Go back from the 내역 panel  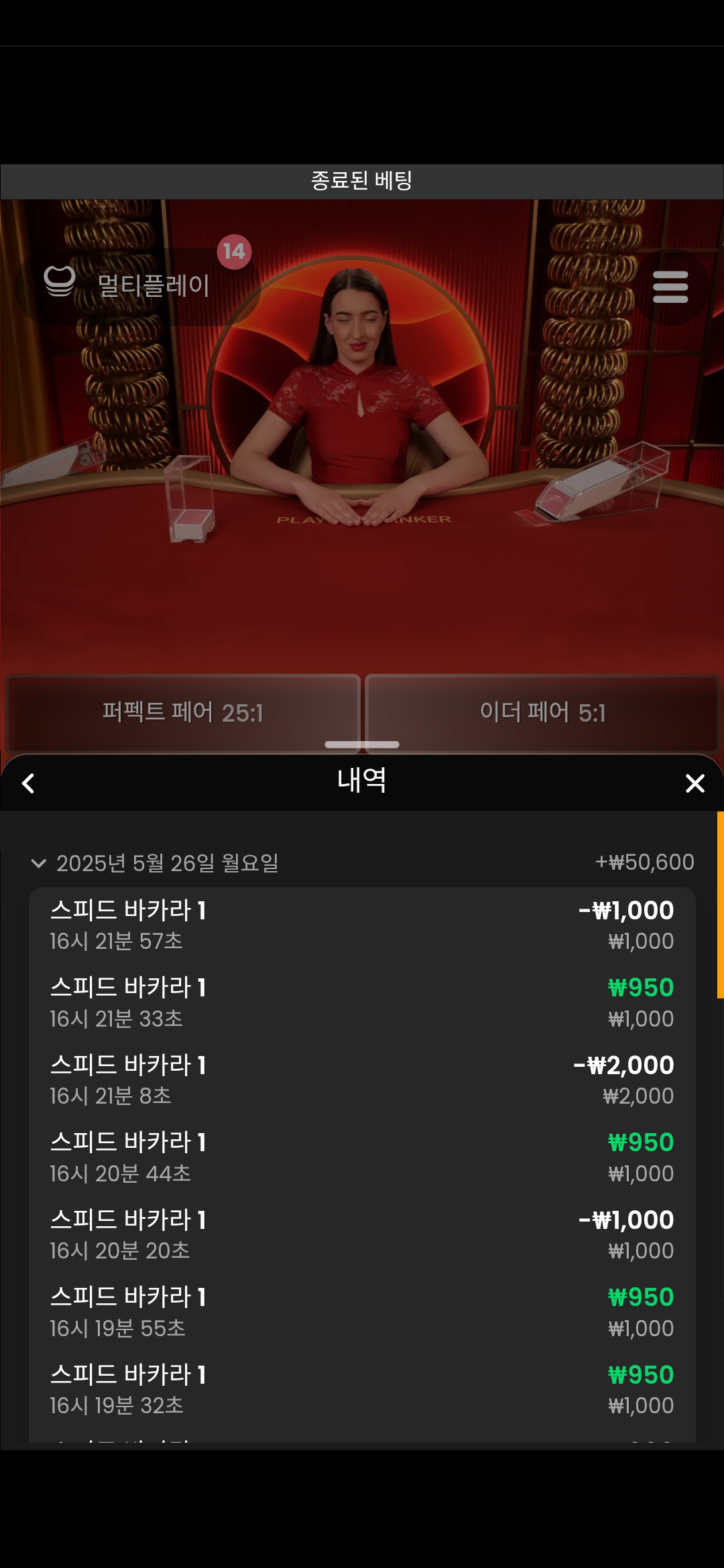(28, 783)
